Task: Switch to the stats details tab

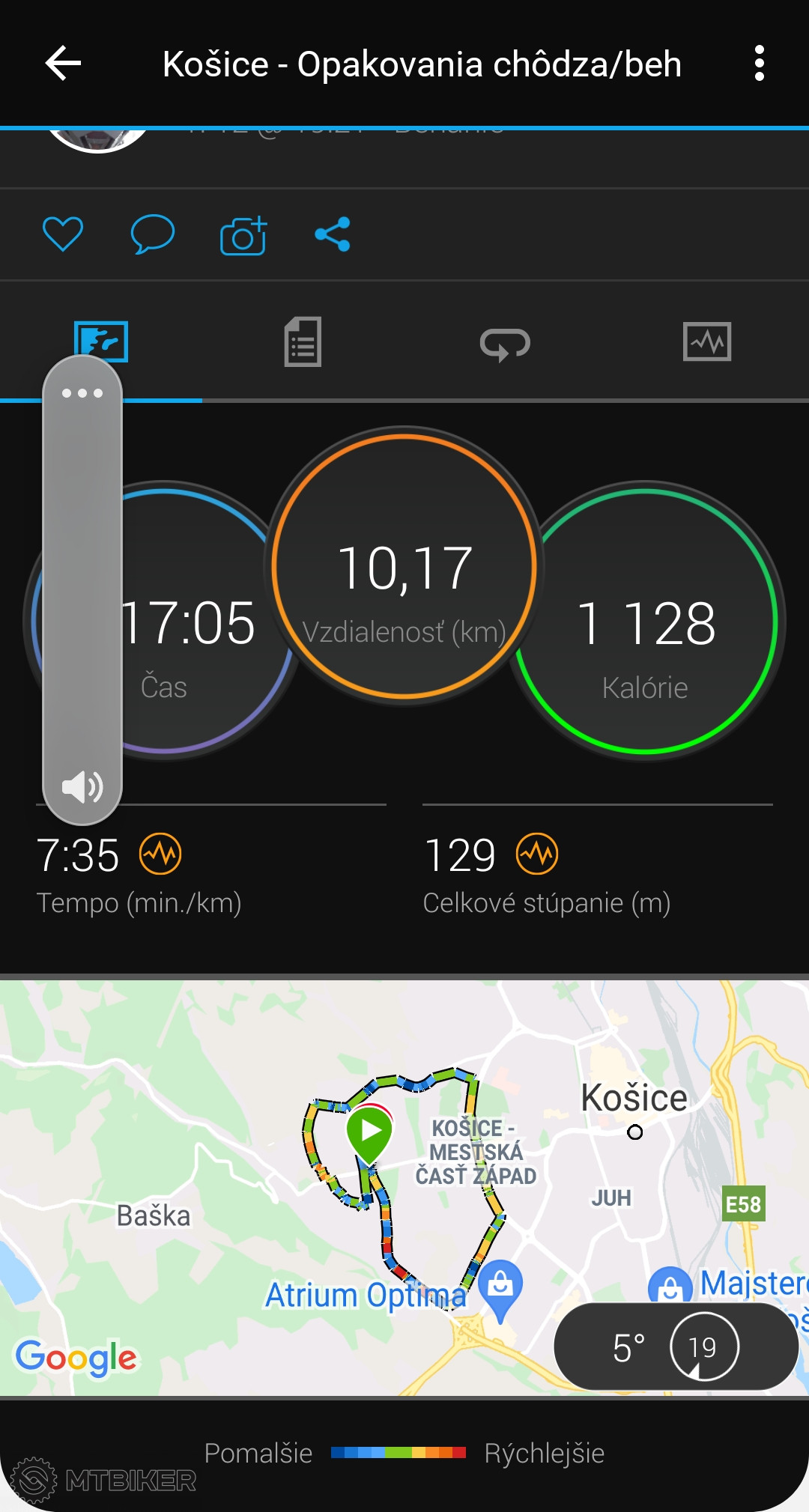Action: (x=303, y=342)
